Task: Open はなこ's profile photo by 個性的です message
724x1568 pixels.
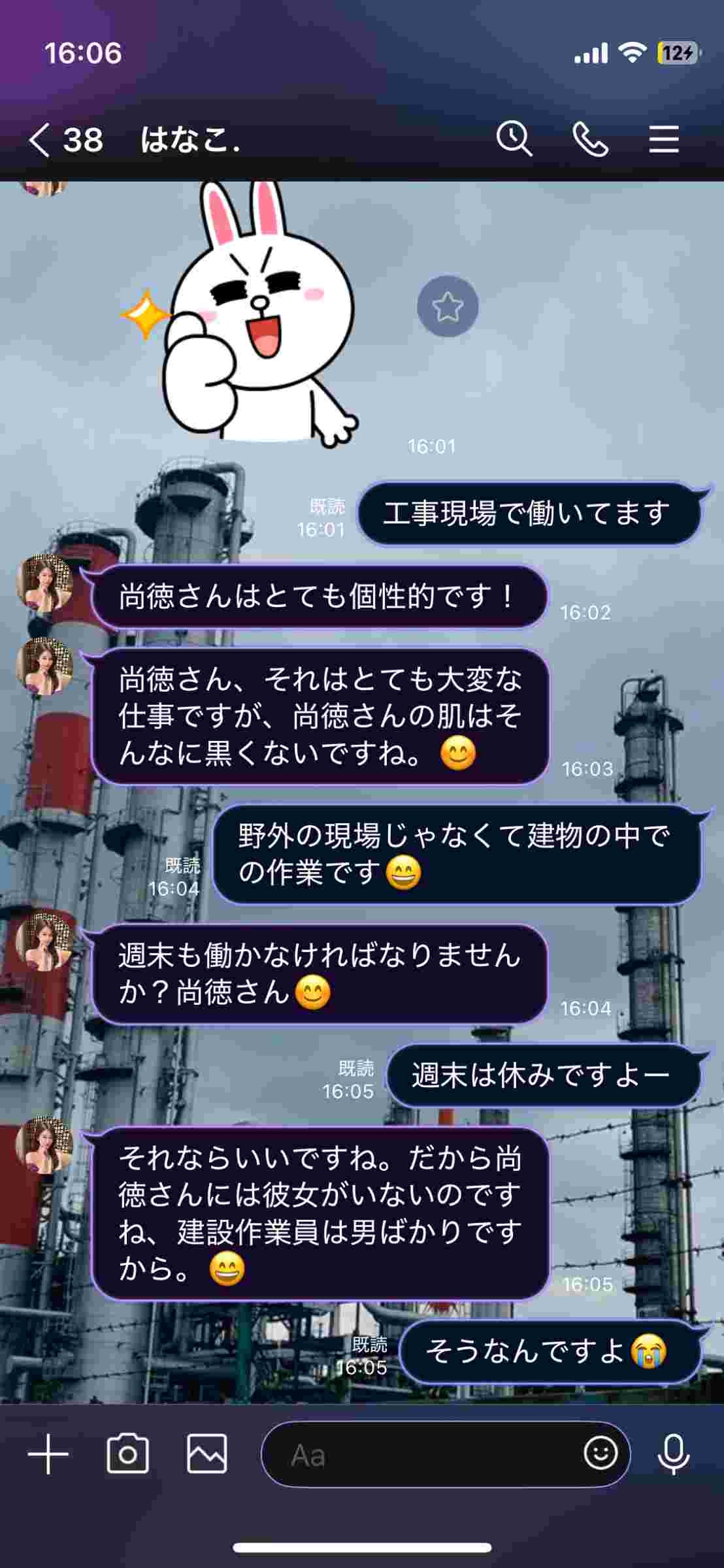Action: (x=44, y=583)
